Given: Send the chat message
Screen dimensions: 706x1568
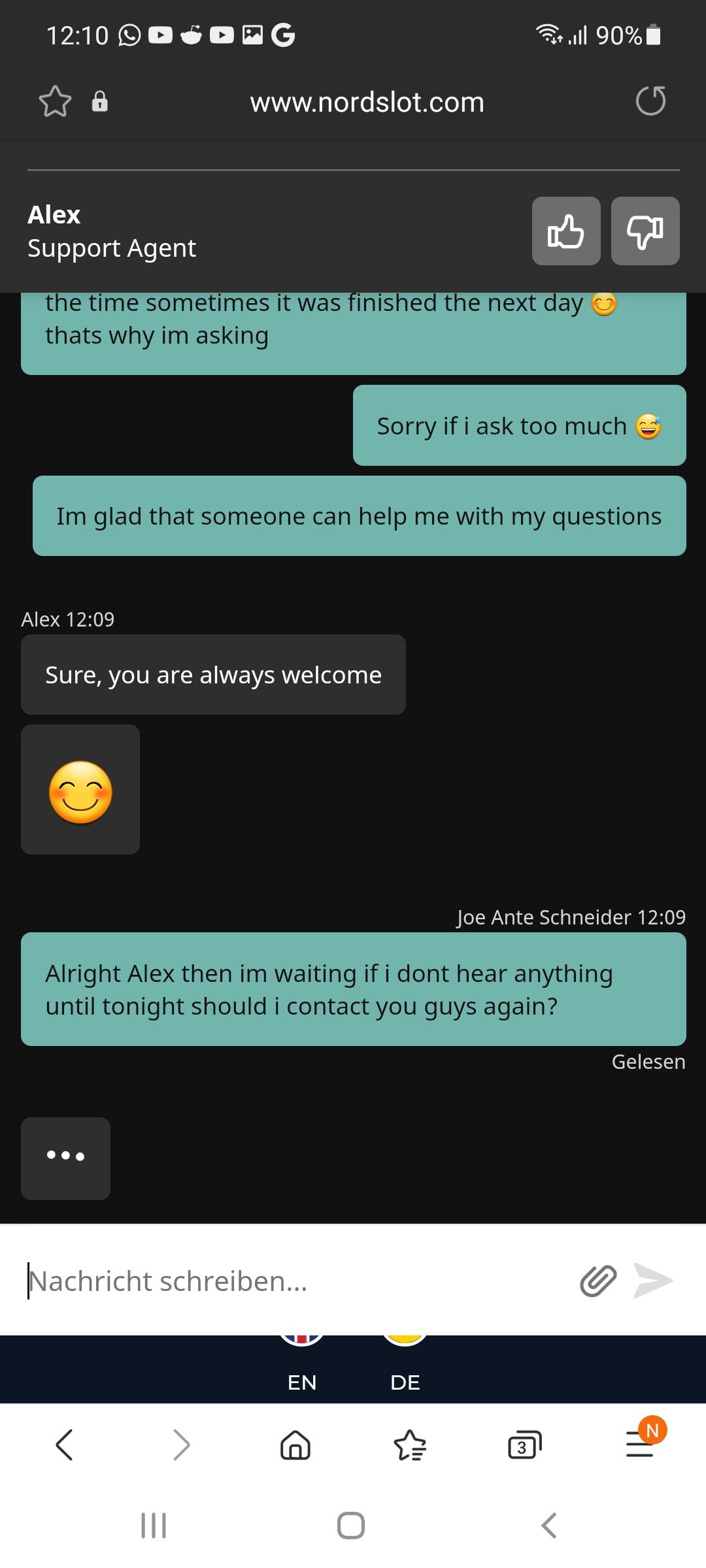Looking at the screenshot, I should pos(653,1281).
